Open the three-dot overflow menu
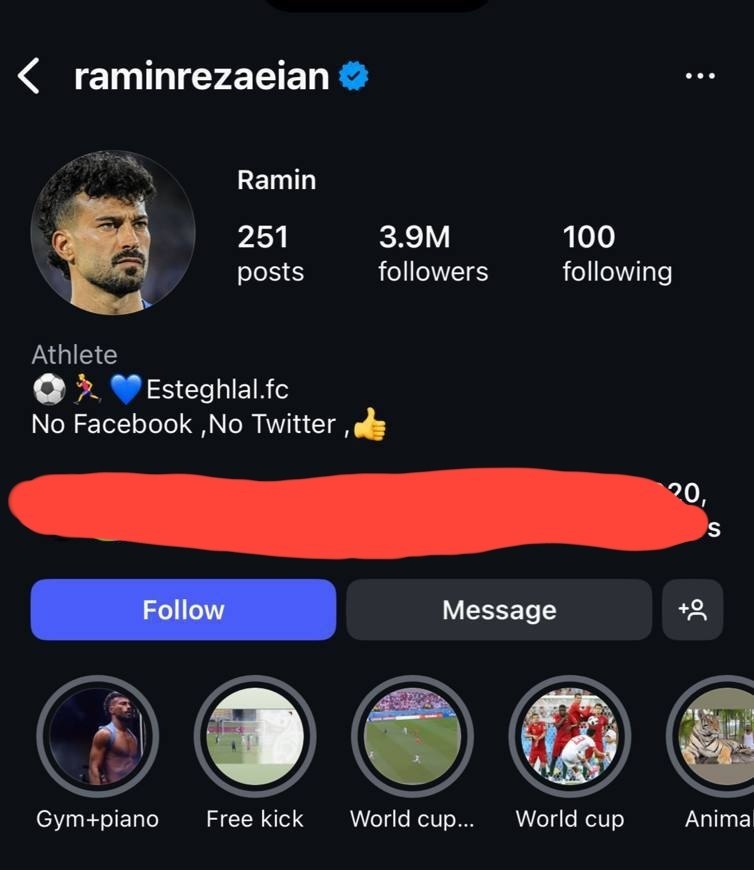The width and height of the screenshot is (754, 870). (x=699, y=76)
